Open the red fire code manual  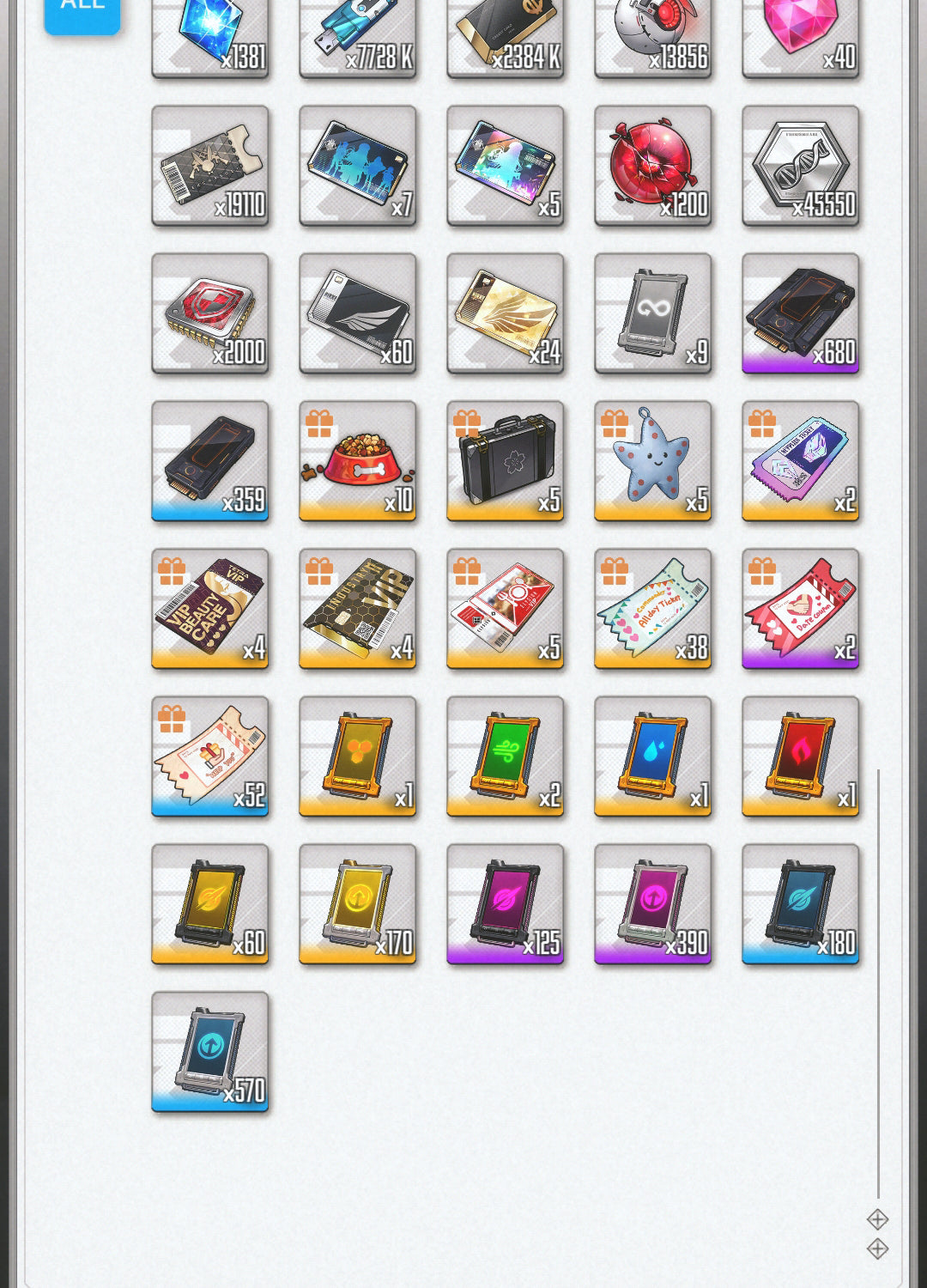click(801, 756)
